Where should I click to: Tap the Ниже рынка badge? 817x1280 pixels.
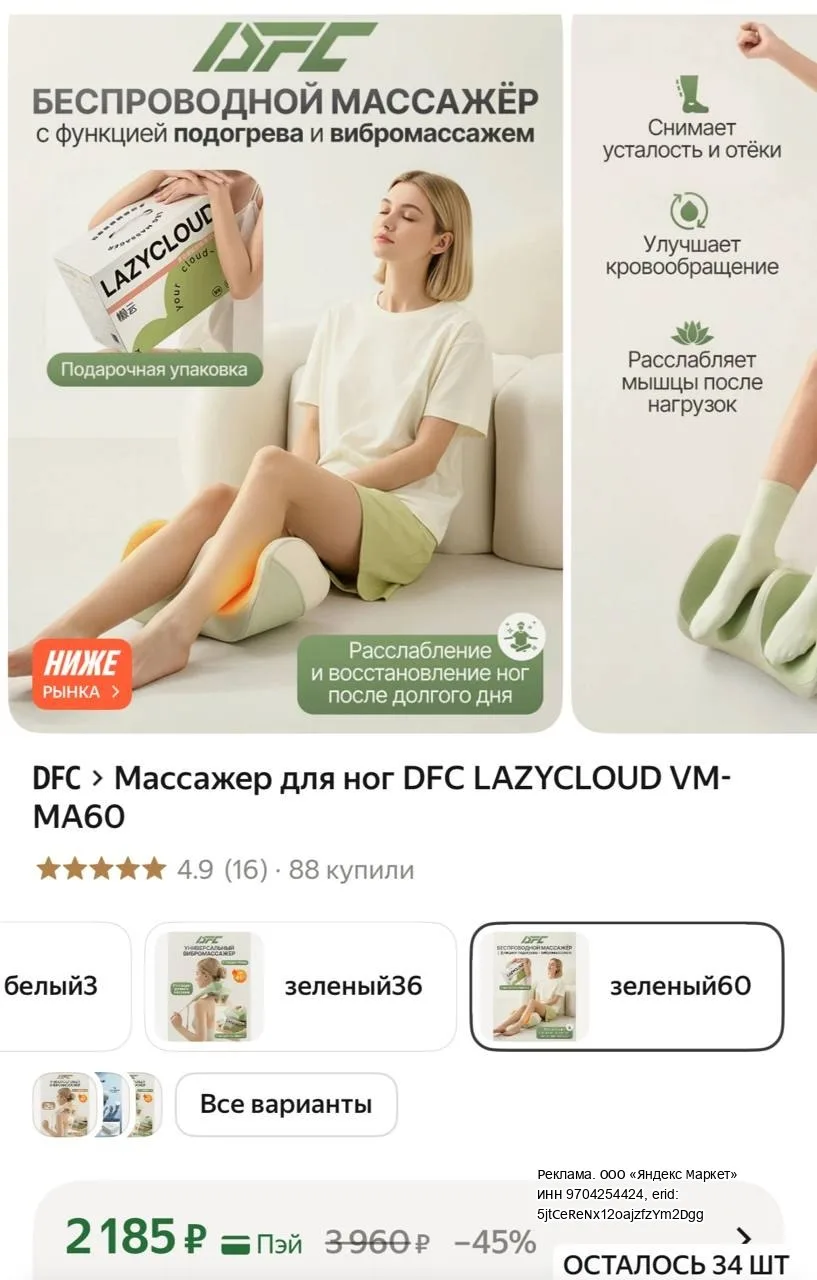pyautogui.click(x=82, y=674)
